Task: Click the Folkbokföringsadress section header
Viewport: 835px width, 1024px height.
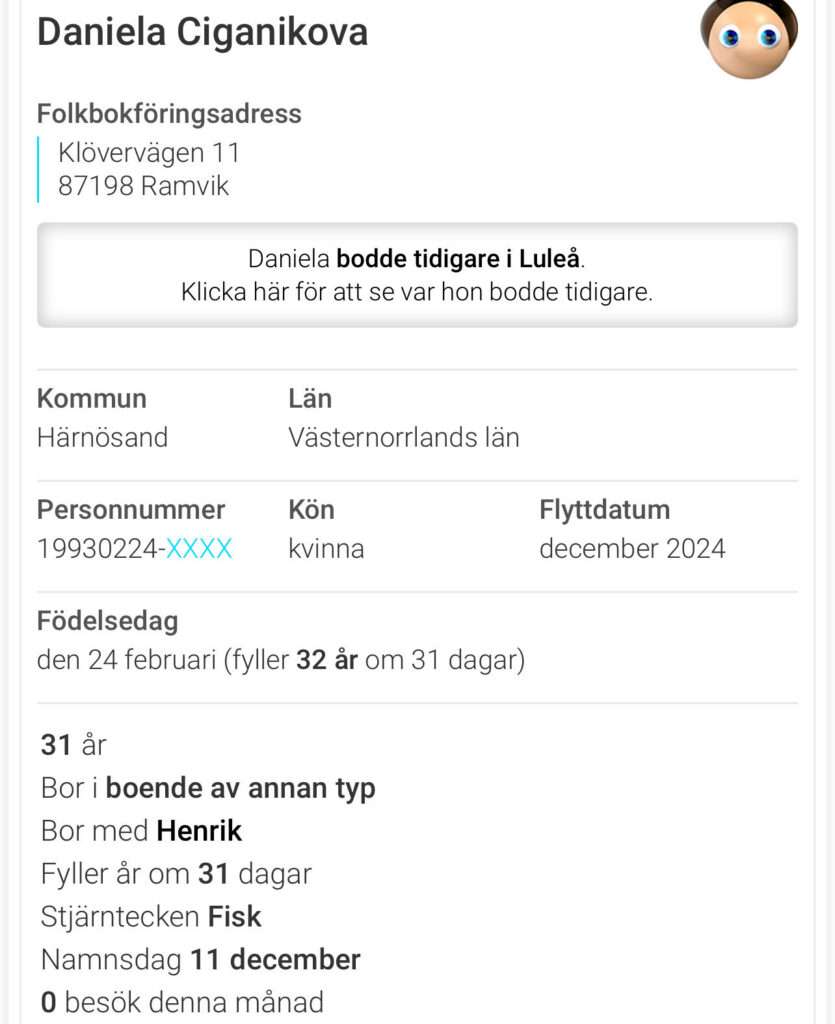Action: [168, 114]
